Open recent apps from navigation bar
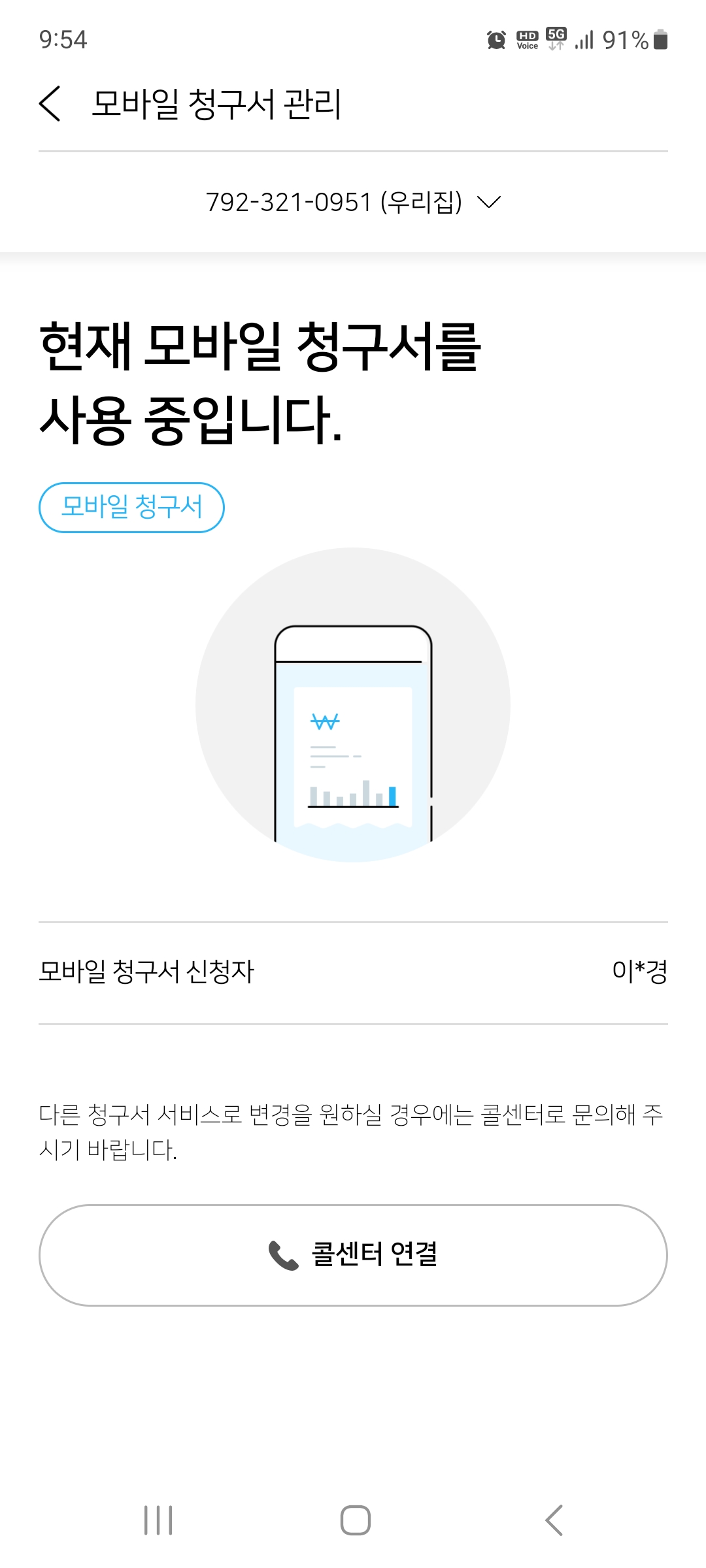706x1568 pixels. tap(158, 1520)
